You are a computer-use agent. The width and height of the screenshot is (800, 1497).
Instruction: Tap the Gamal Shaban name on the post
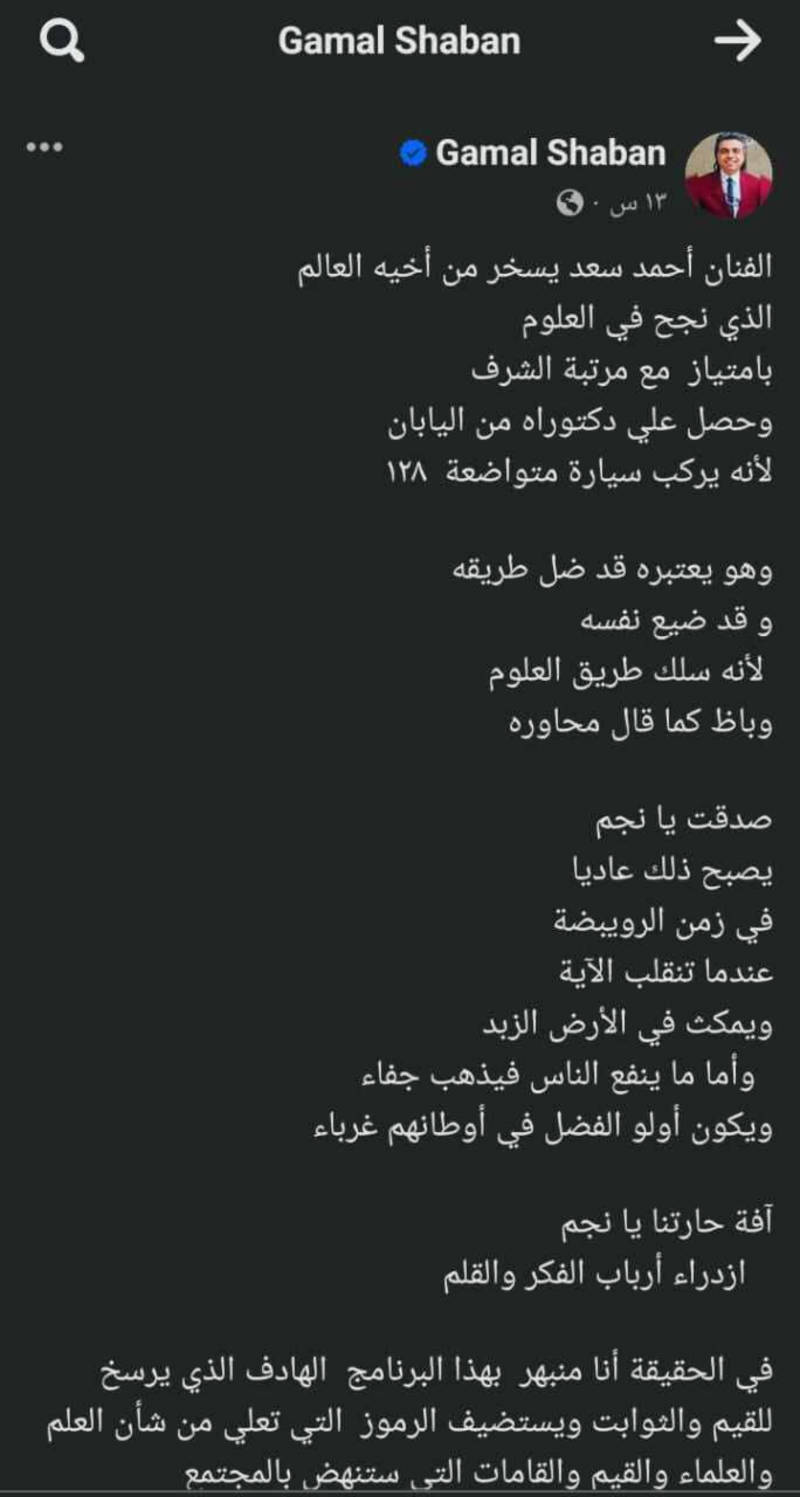[x=550, y=153]
